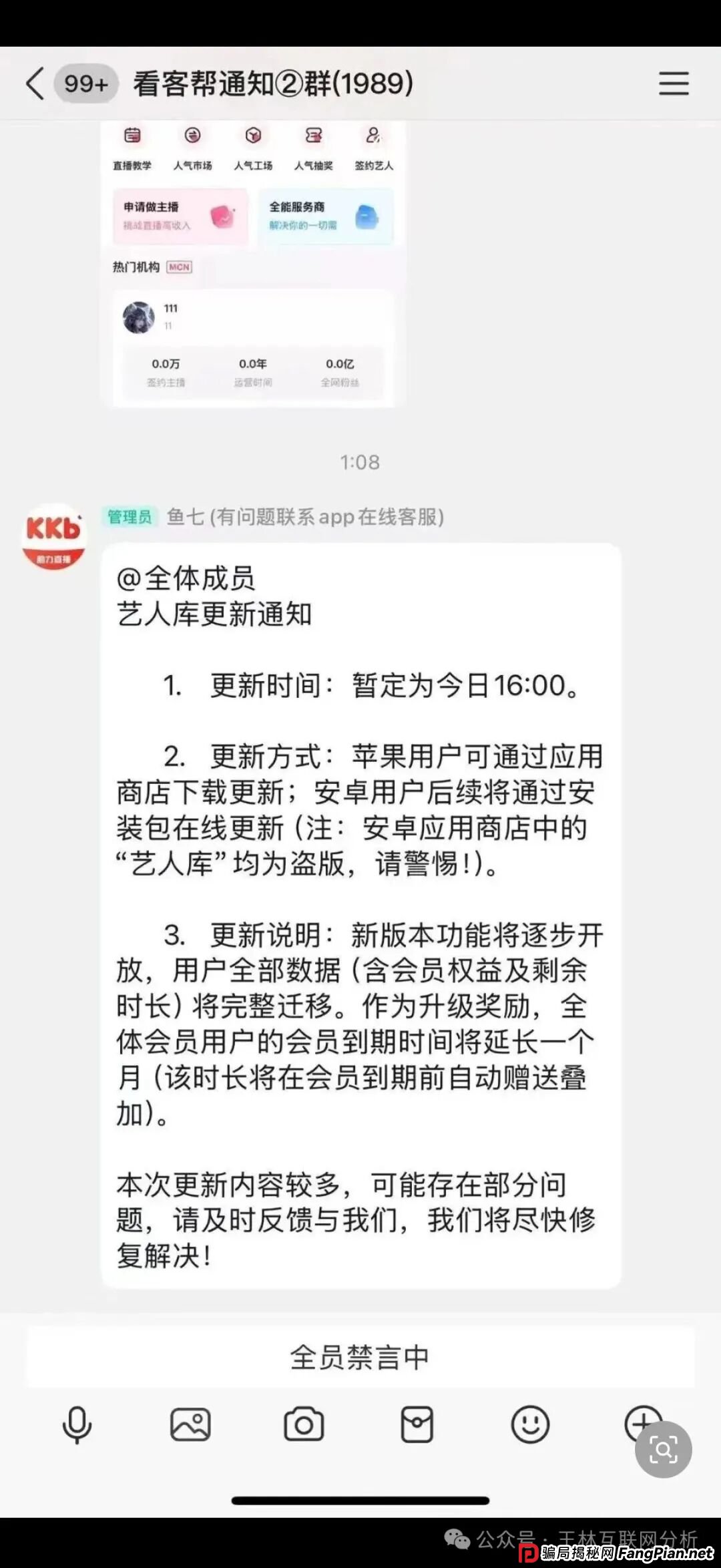Viewport: 721px width, 1568px height.
Task: Tap the 全能服务商 card
Action: [327, 216]
